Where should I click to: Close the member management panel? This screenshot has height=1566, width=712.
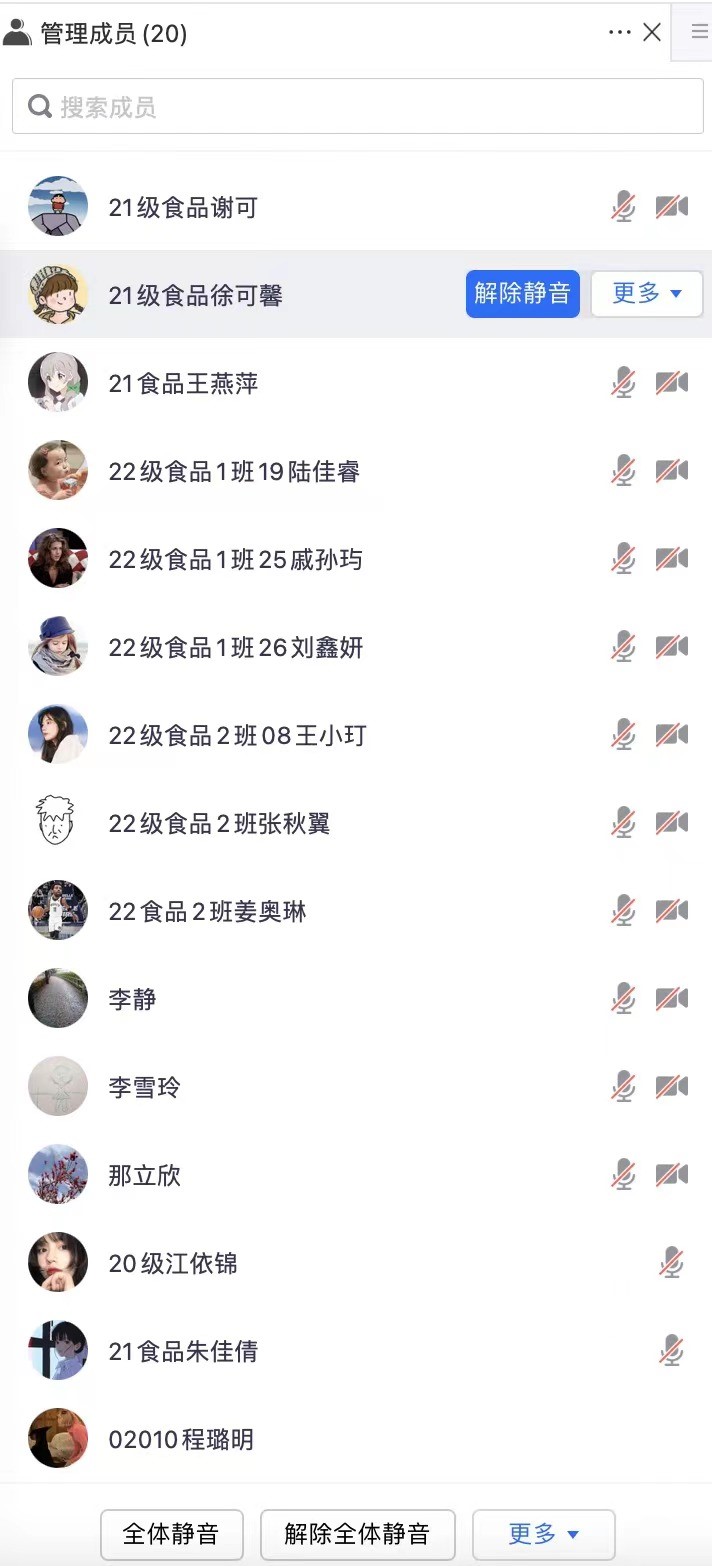(x=652, y=33)
